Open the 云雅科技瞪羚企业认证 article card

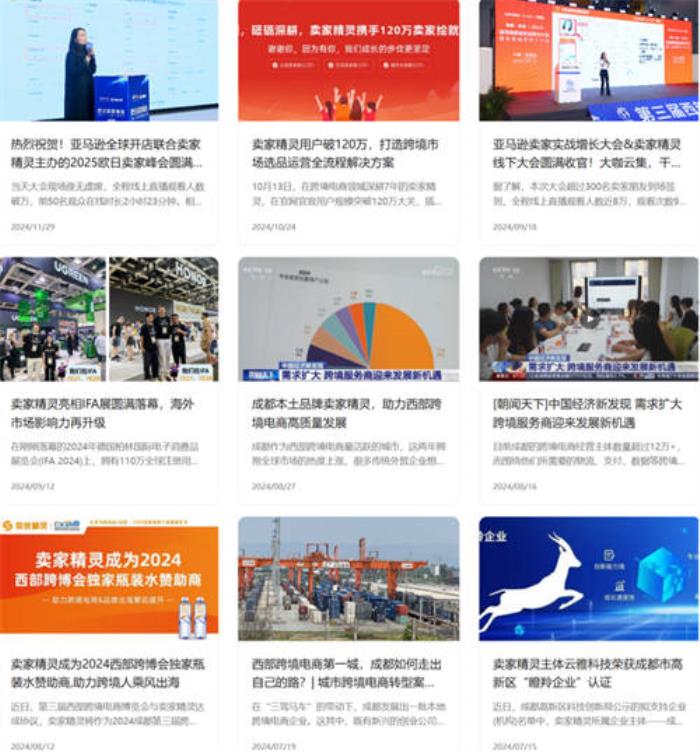[588, 671]
